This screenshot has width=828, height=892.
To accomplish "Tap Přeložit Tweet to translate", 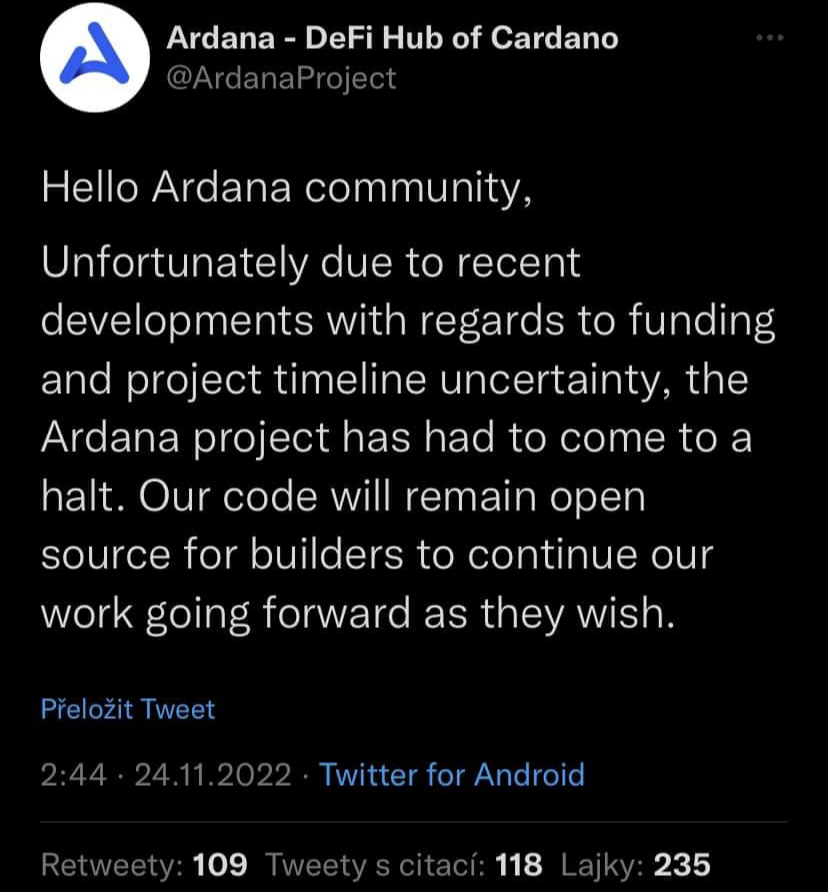I will (128, 709).
